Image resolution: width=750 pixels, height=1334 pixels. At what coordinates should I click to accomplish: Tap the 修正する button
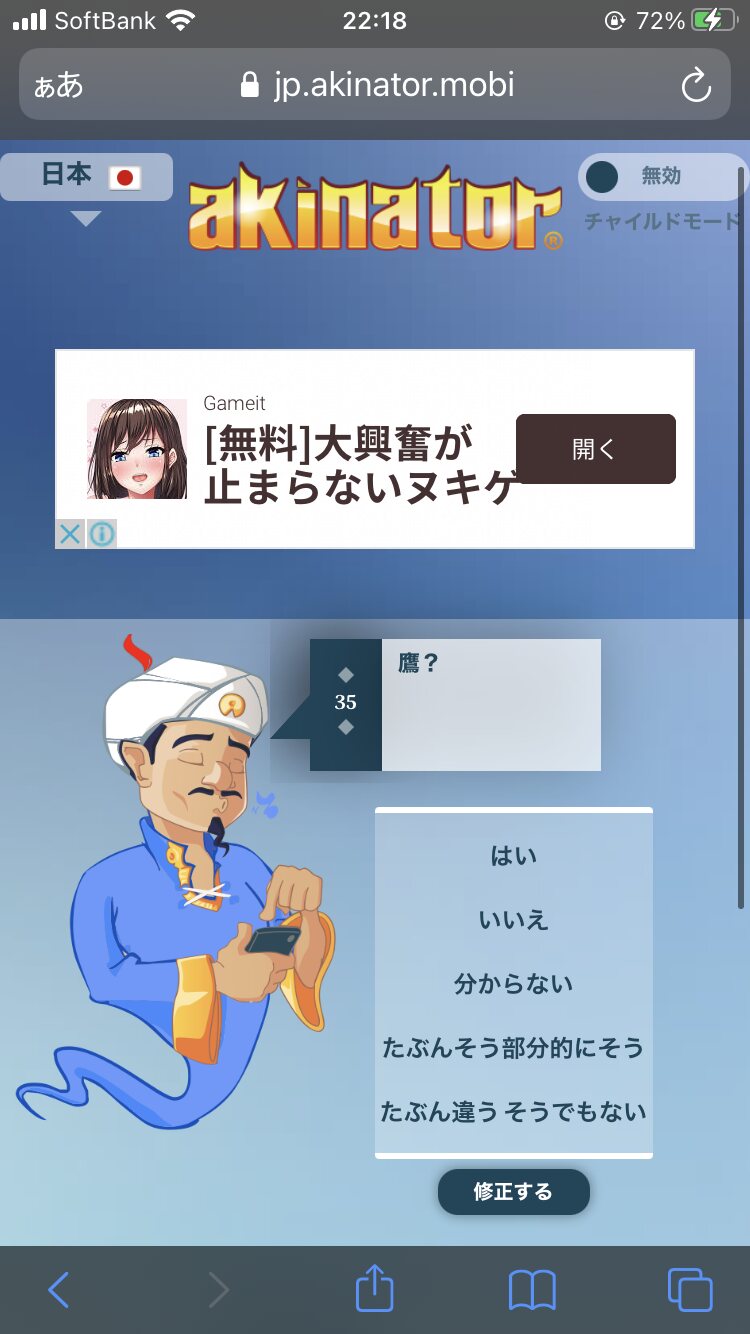513,1192
